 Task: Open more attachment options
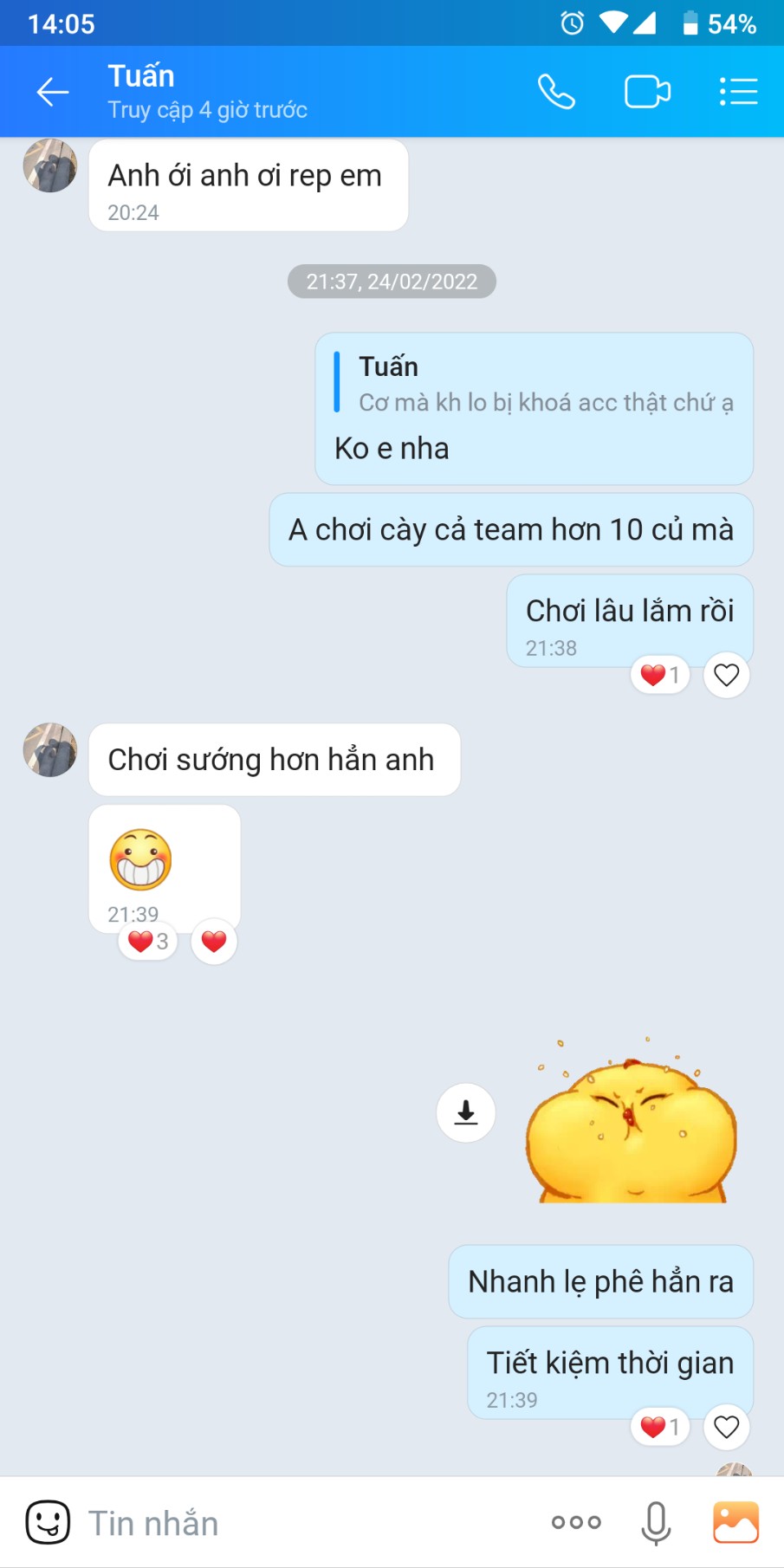576,1522
